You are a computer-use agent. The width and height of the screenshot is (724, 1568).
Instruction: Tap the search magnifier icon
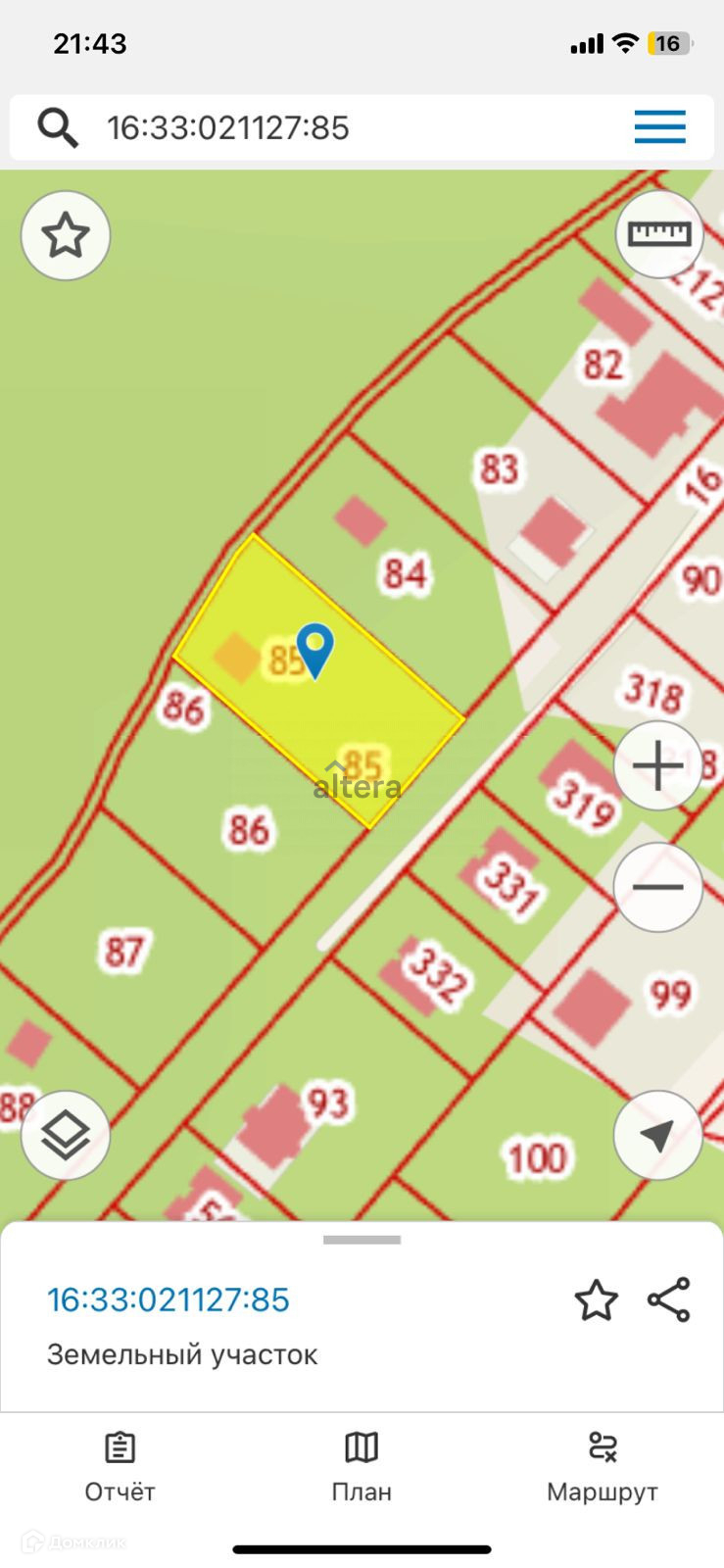click(58, 128)
